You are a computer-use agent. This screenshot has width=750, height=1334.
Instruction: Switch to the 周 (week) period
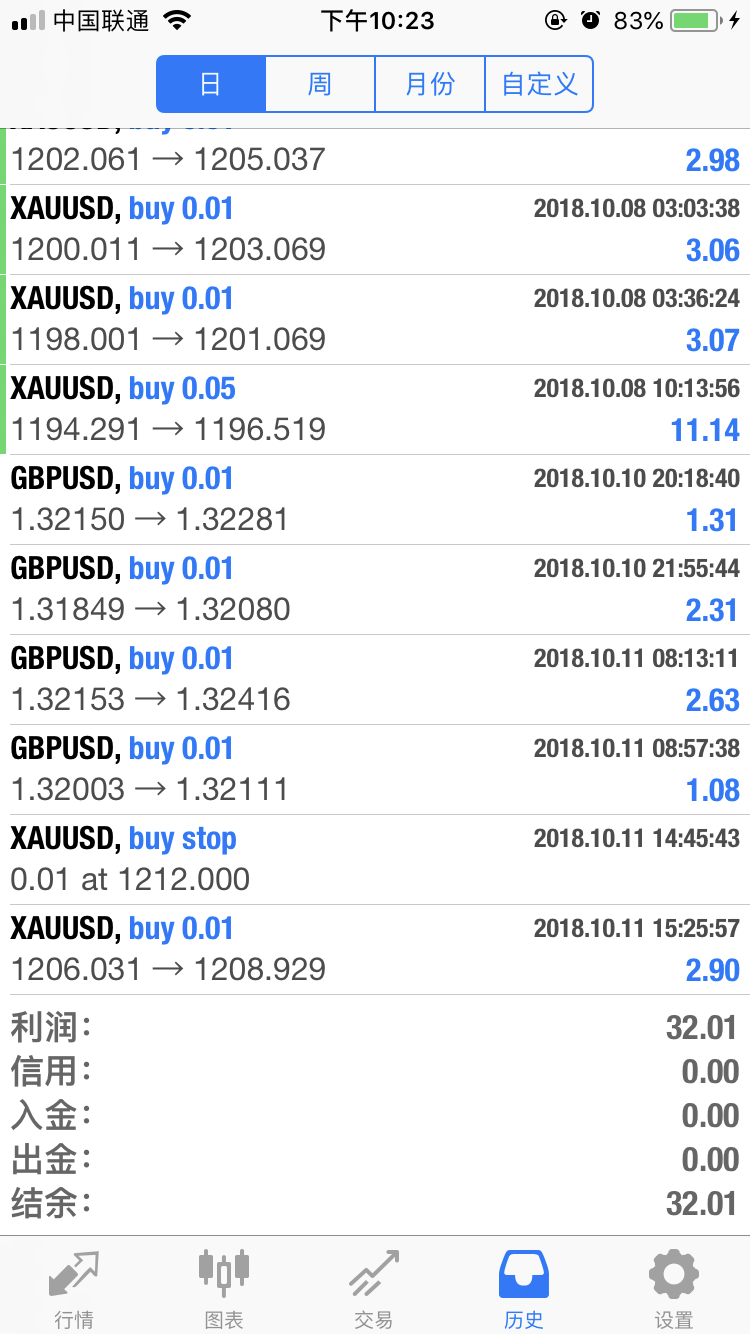(x=320, y=84)
